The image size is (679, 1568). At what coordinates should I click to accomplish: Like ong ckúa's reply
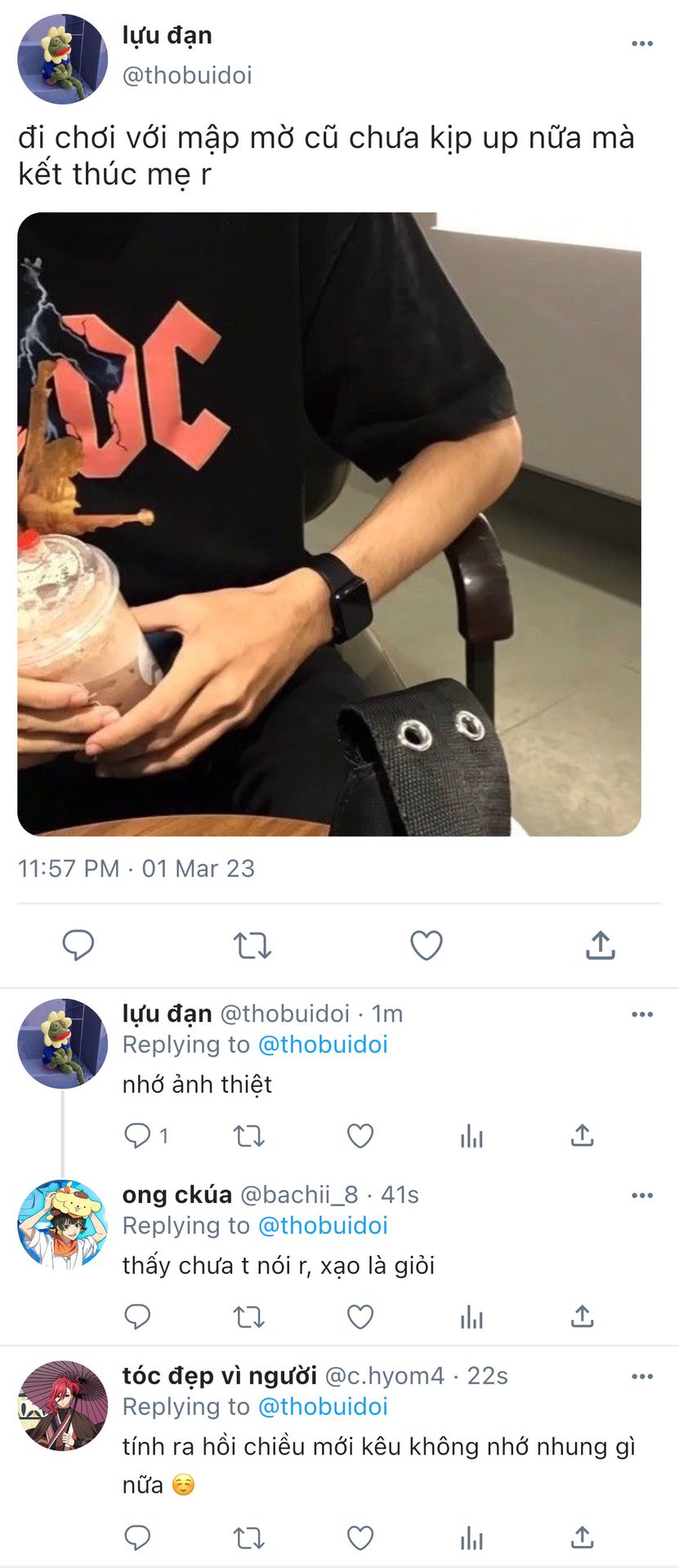360,1316
